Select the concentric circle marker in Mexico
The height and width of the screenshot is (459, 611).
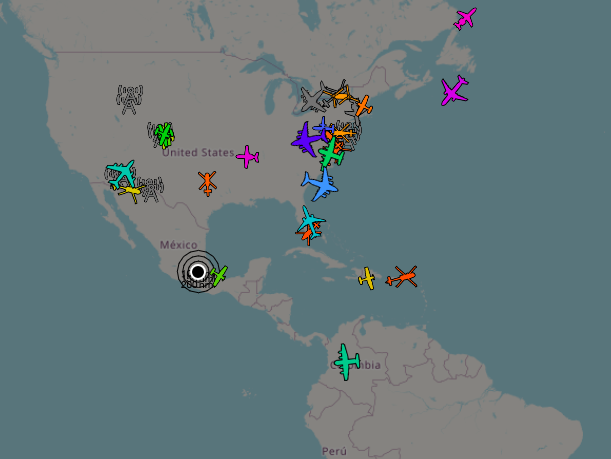coord(198,271)
